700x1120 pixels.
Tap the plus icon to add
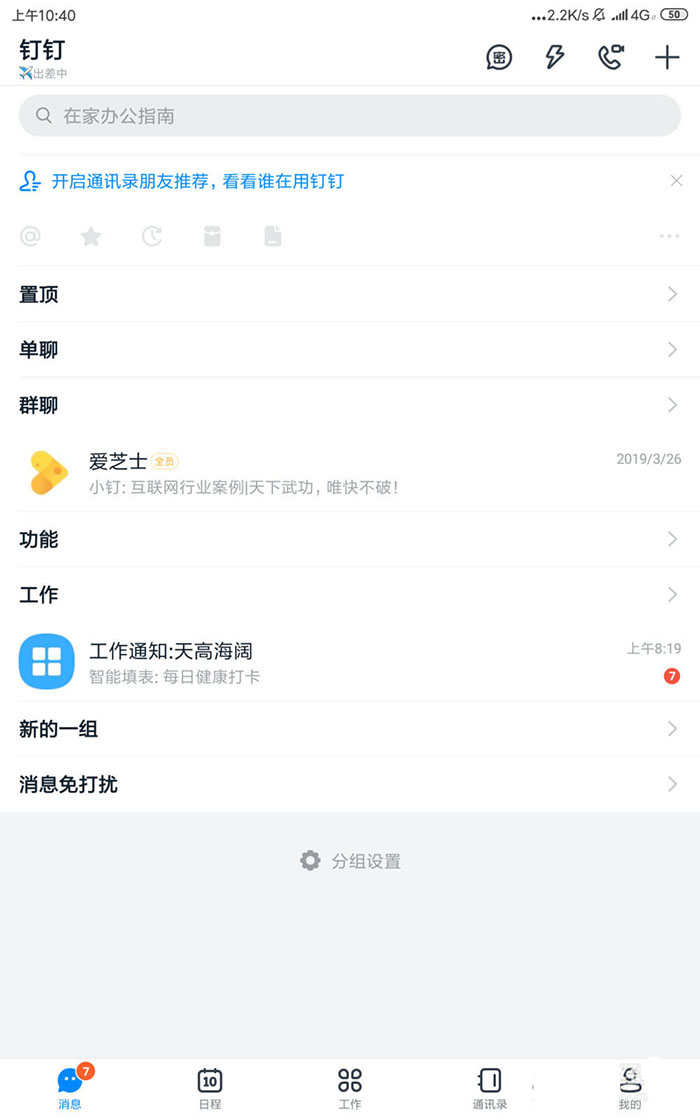(667, 57)
